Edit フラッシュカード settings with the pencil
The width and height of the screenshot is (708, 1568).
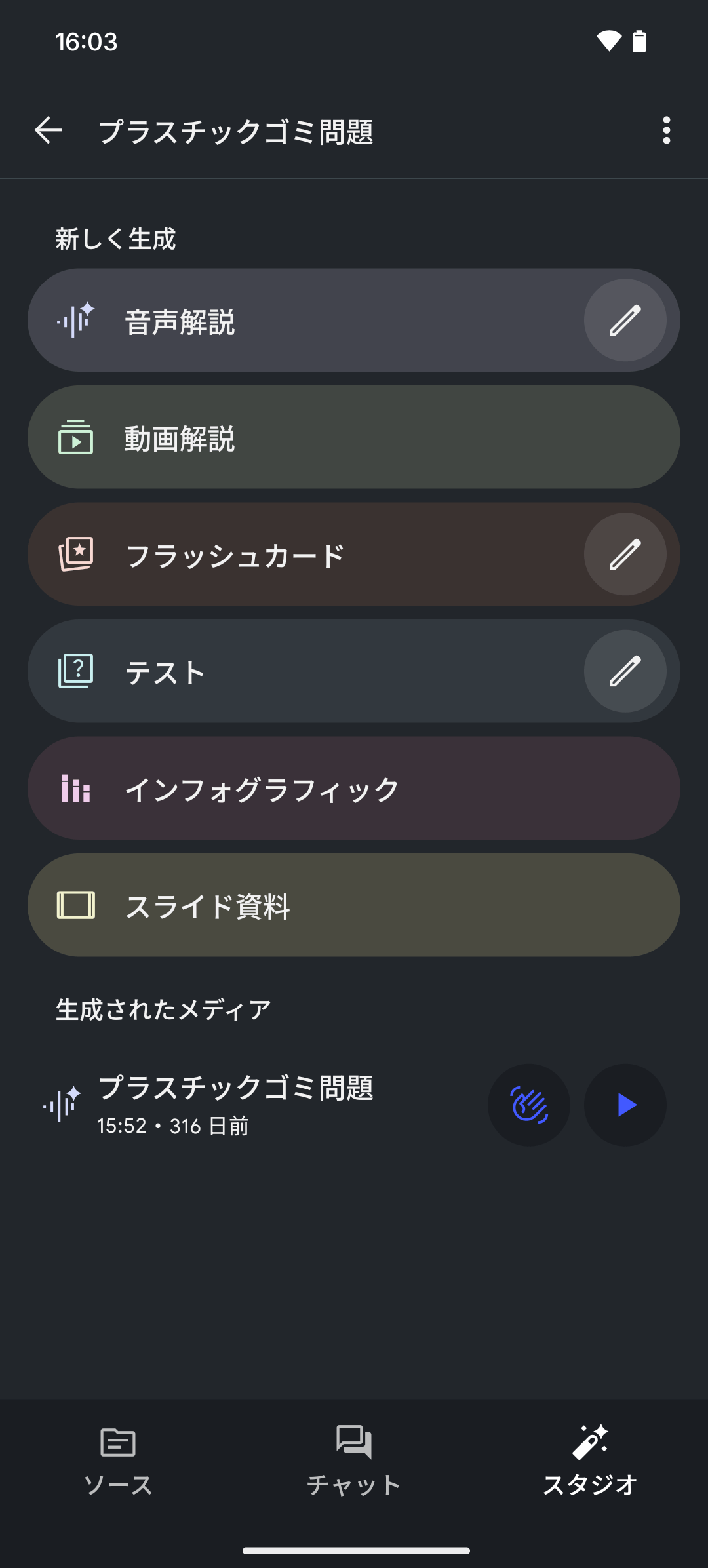click(x=625, y=555)
